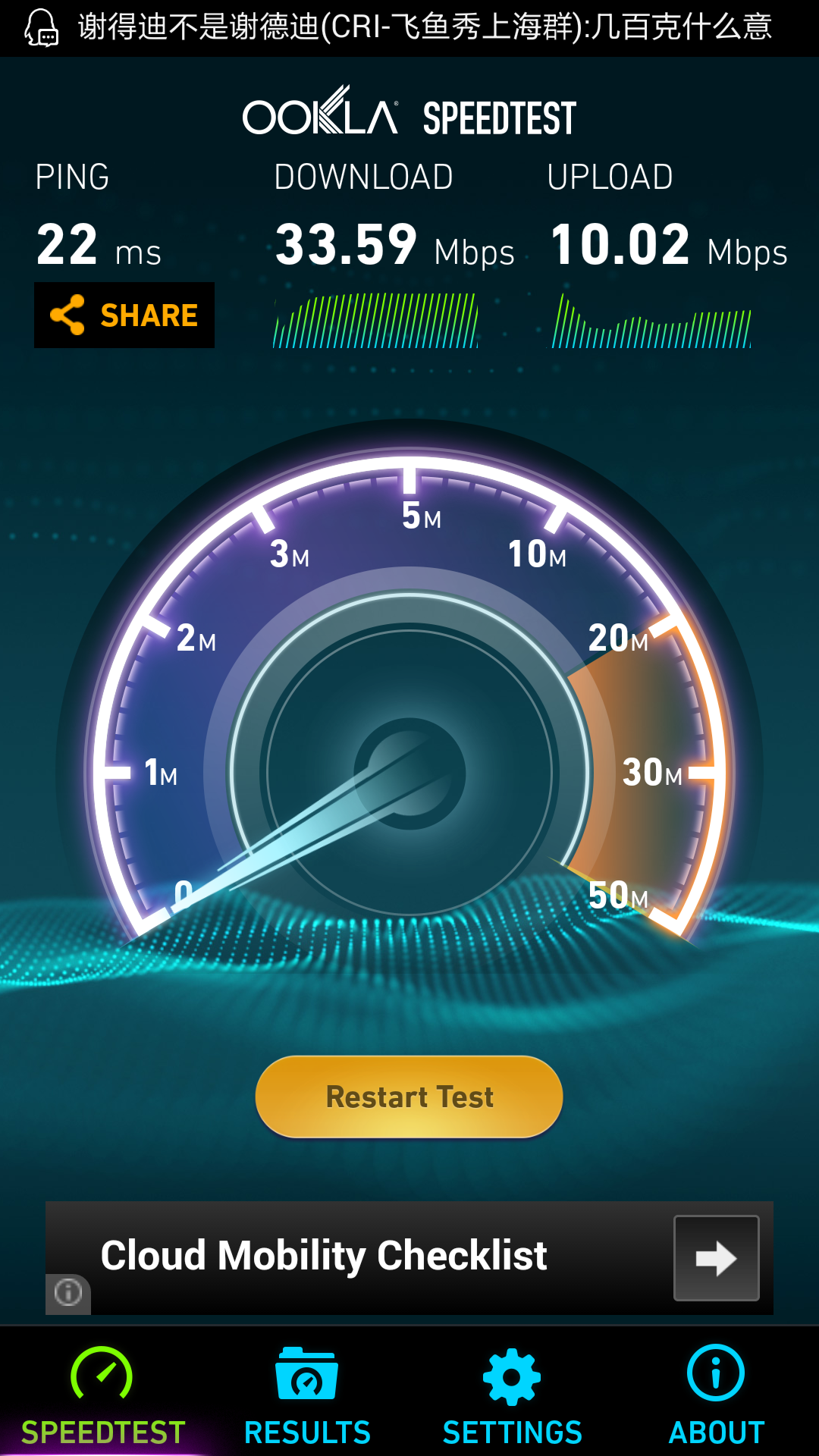This screenshot has width=819, height=1456.
Task: Switch to the Speedtest tab
Action: pyautogui.click(x=102, y=1395)
